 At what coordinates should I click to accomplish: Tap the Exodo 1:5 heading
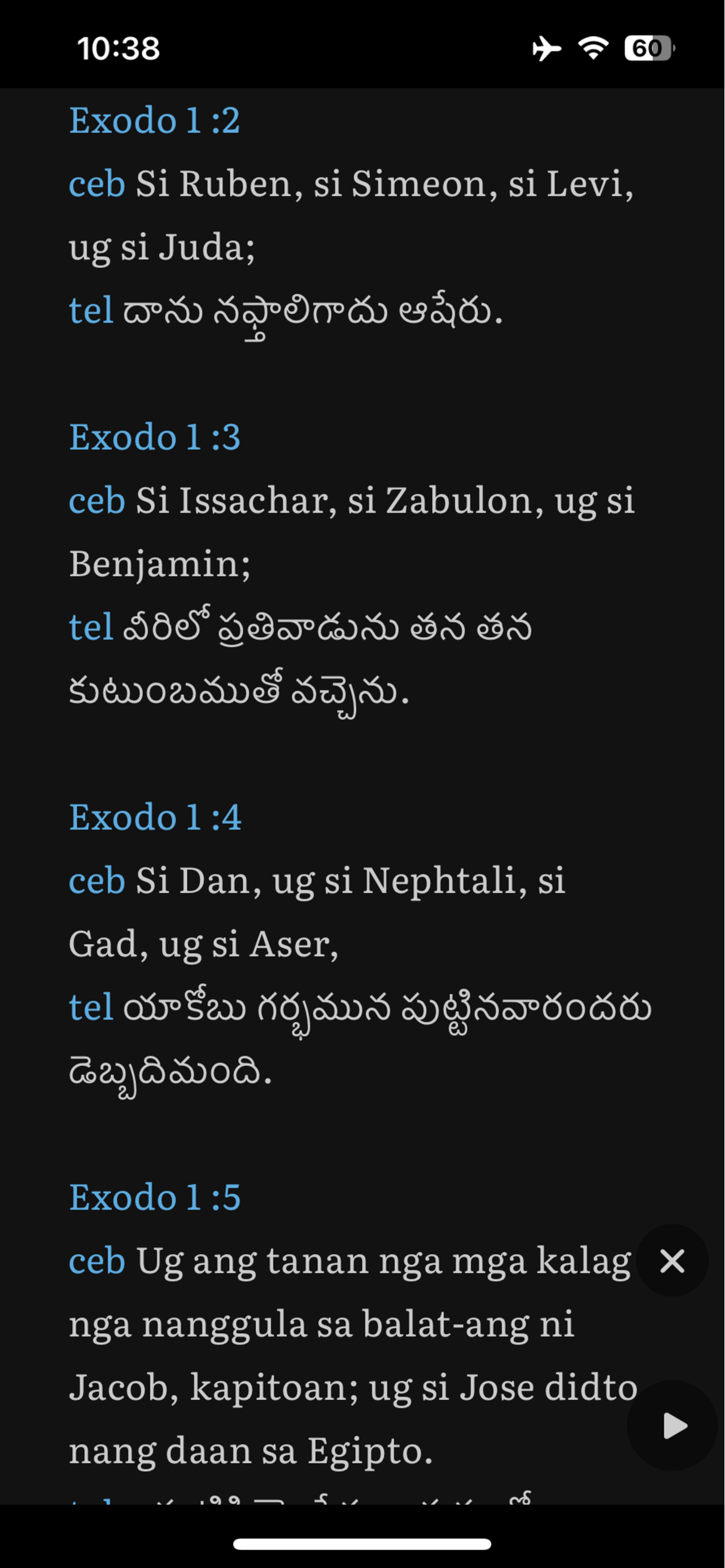[155, 1197]
